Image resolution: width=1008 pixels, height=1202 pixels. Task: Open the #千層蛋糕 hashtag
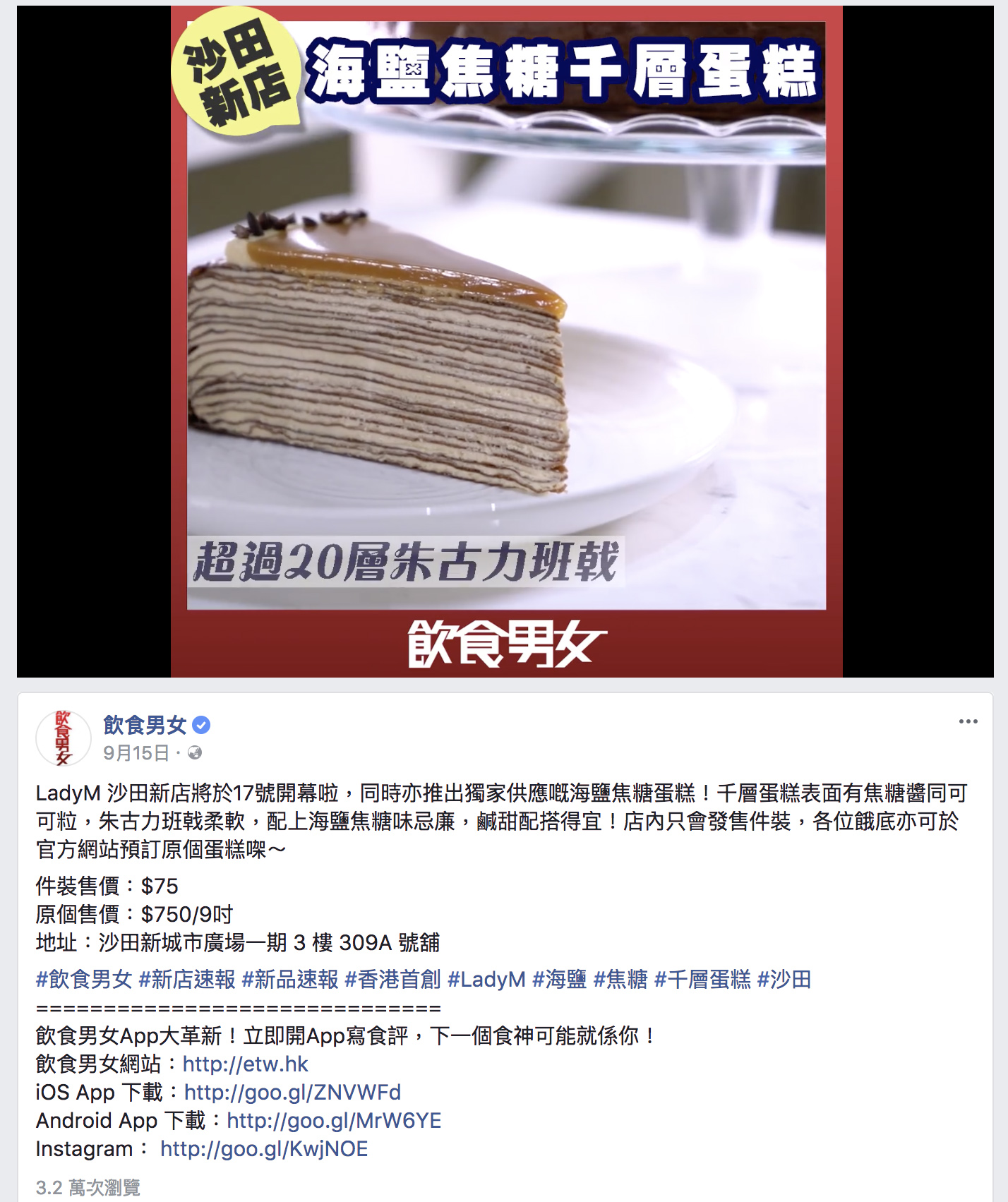pos(702,980)
